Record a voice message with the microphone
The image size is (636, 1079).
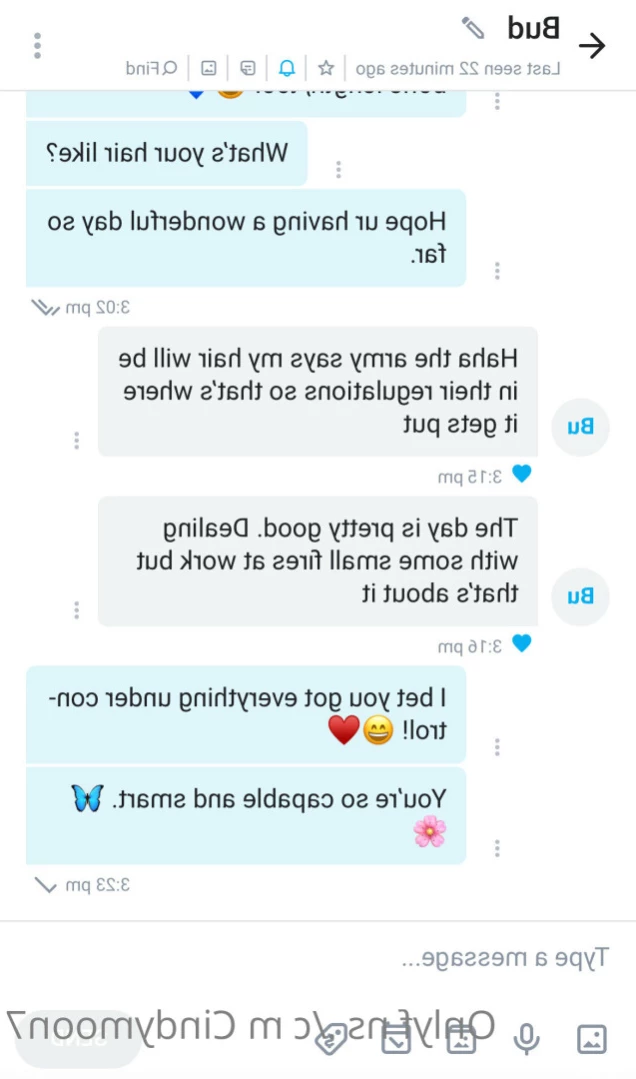(x=526, y=1040)
